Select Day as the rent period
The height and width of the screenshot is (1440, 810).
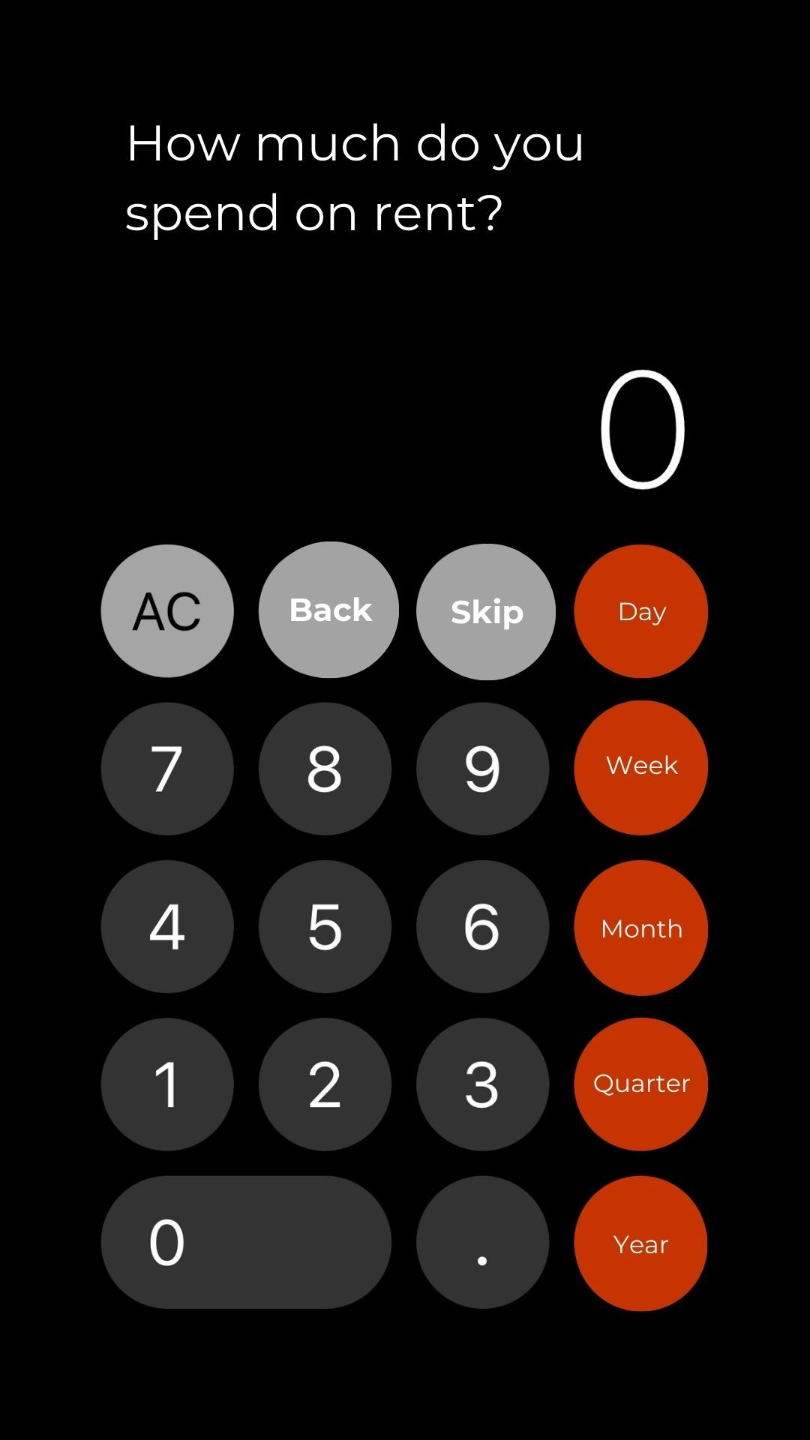pyautogui.click(x=641, y=611)
